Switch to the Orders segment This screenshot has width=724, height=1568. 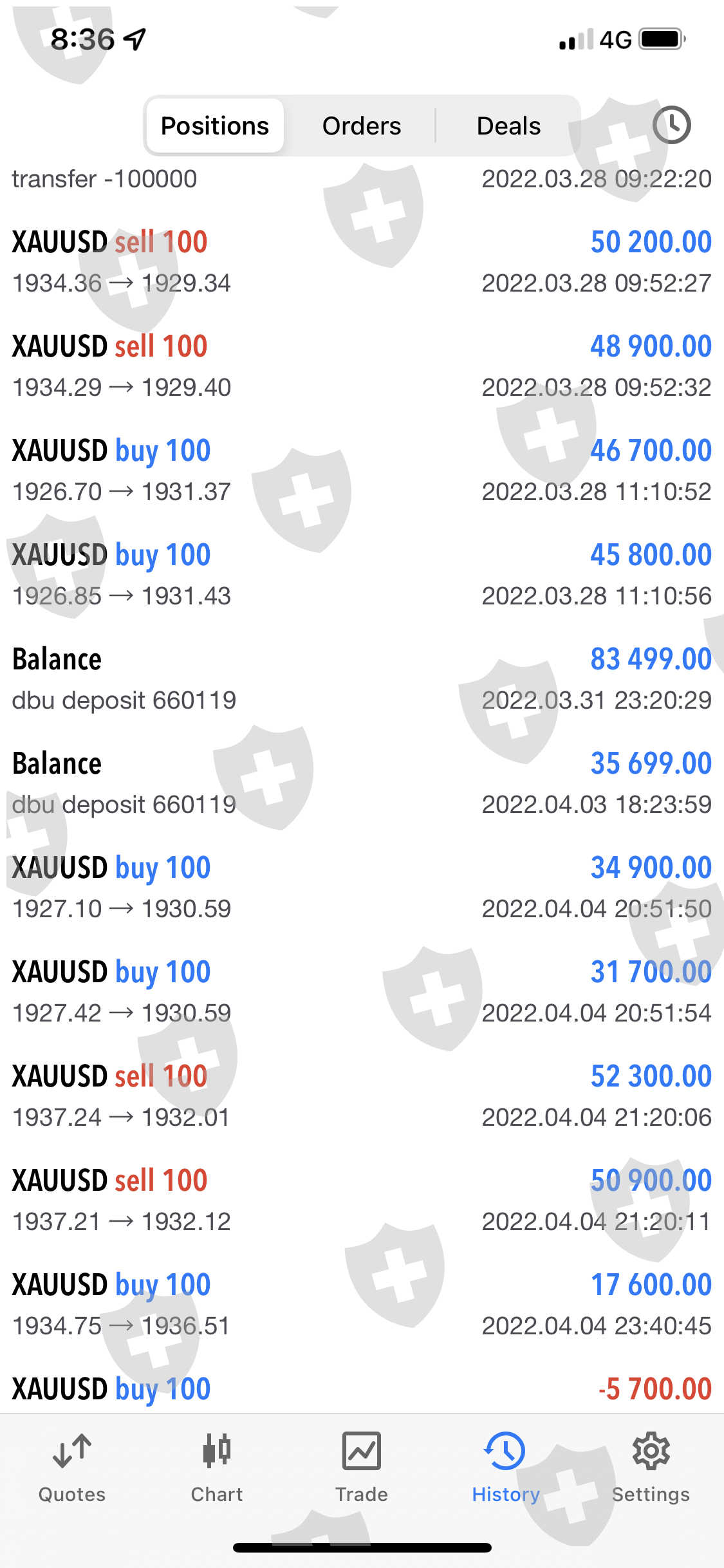point(361,126)
